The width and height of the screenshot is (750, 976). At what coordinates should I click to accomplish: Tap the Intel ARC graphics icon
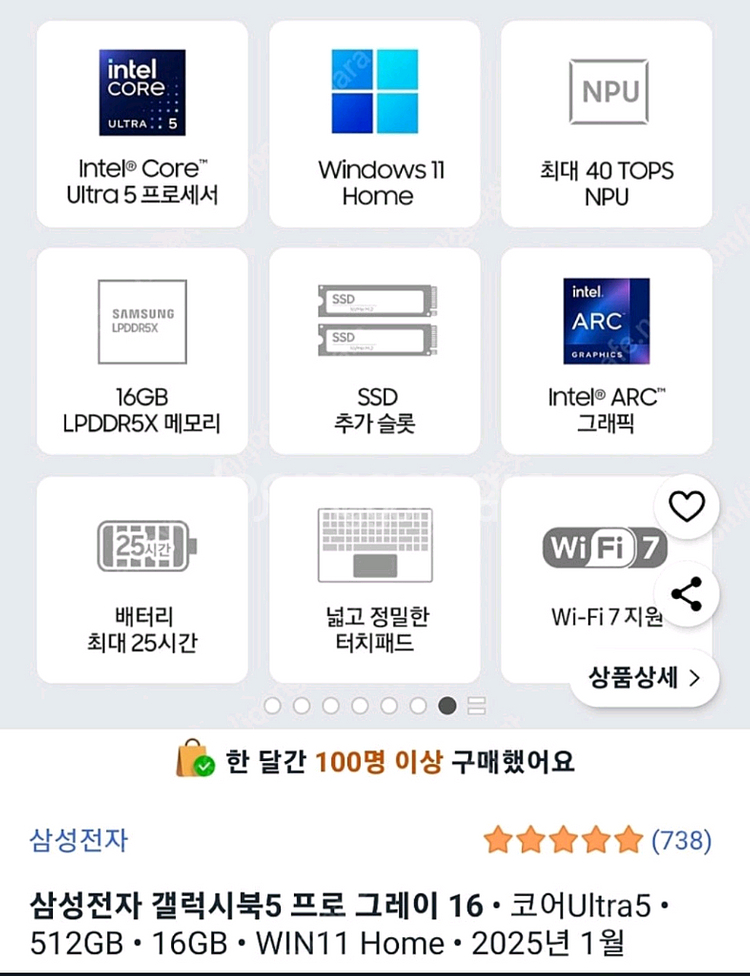(608, 320)
